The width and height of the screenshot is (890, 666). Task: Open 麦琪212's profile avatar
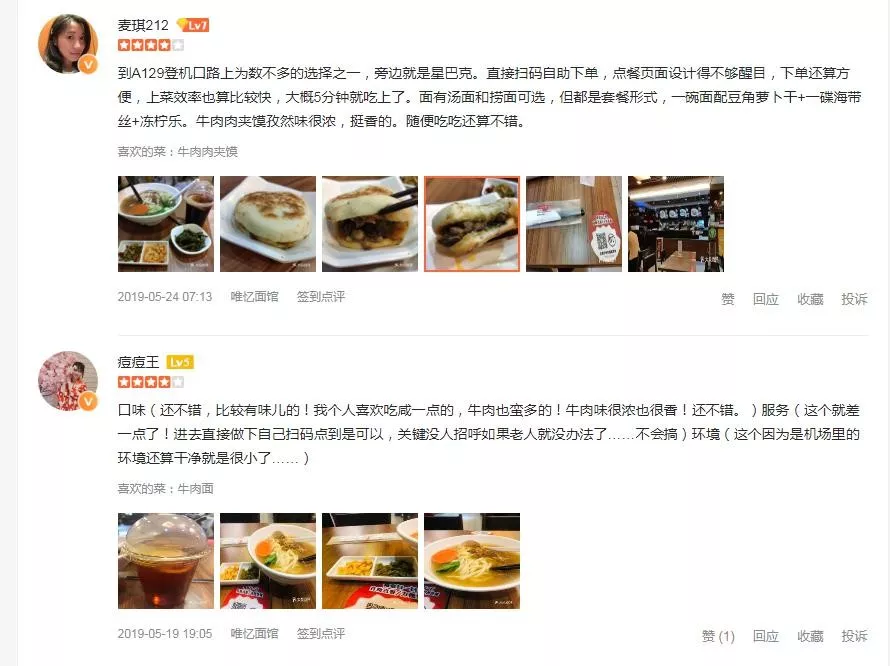[x=67, y=43]
